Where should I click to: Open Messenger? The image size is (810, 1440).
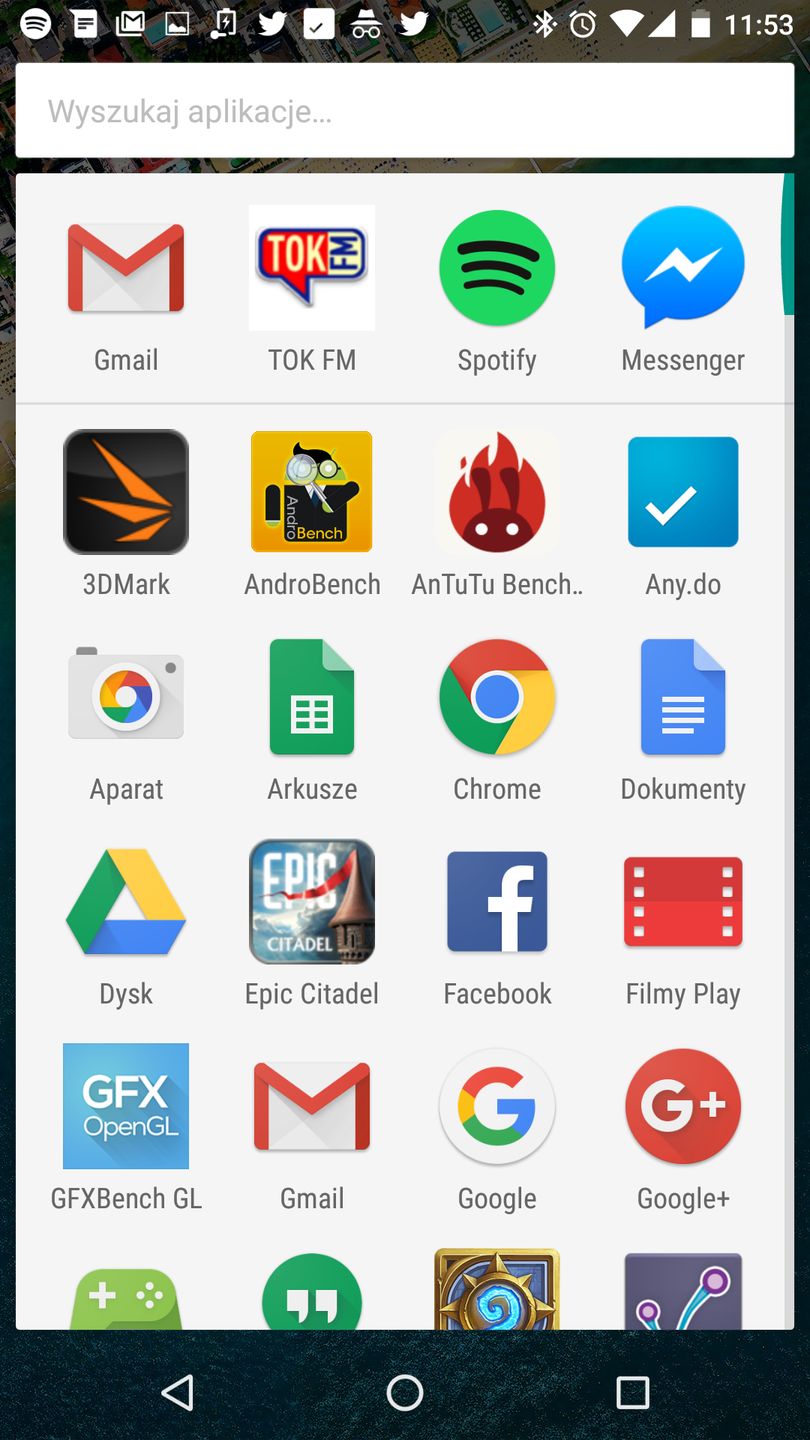click(x=683, y=268)
